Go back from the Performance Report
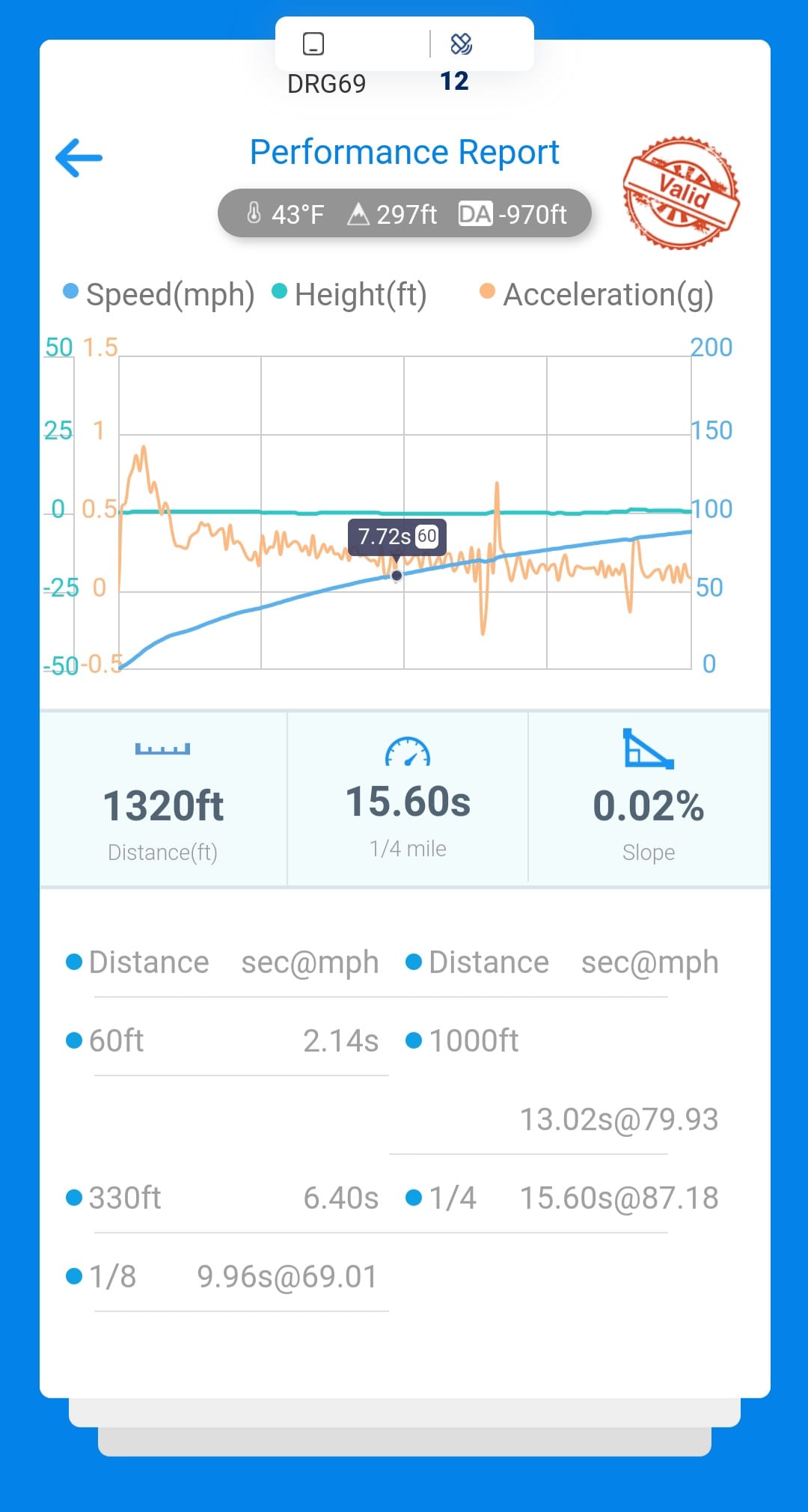 point(79,157)
